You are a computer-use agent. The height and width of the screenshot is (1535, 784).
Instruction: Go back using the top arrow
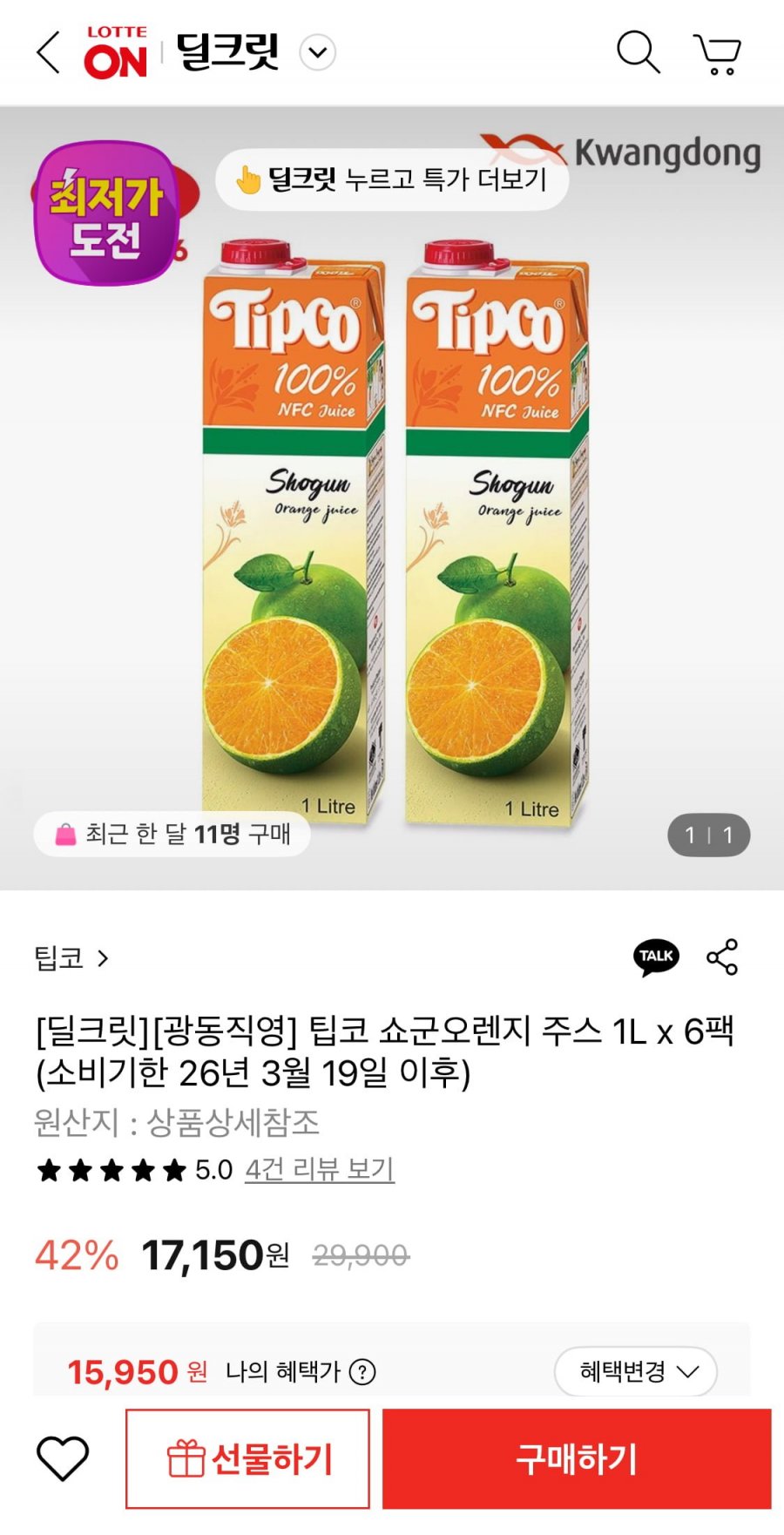[x=49, y=53]
